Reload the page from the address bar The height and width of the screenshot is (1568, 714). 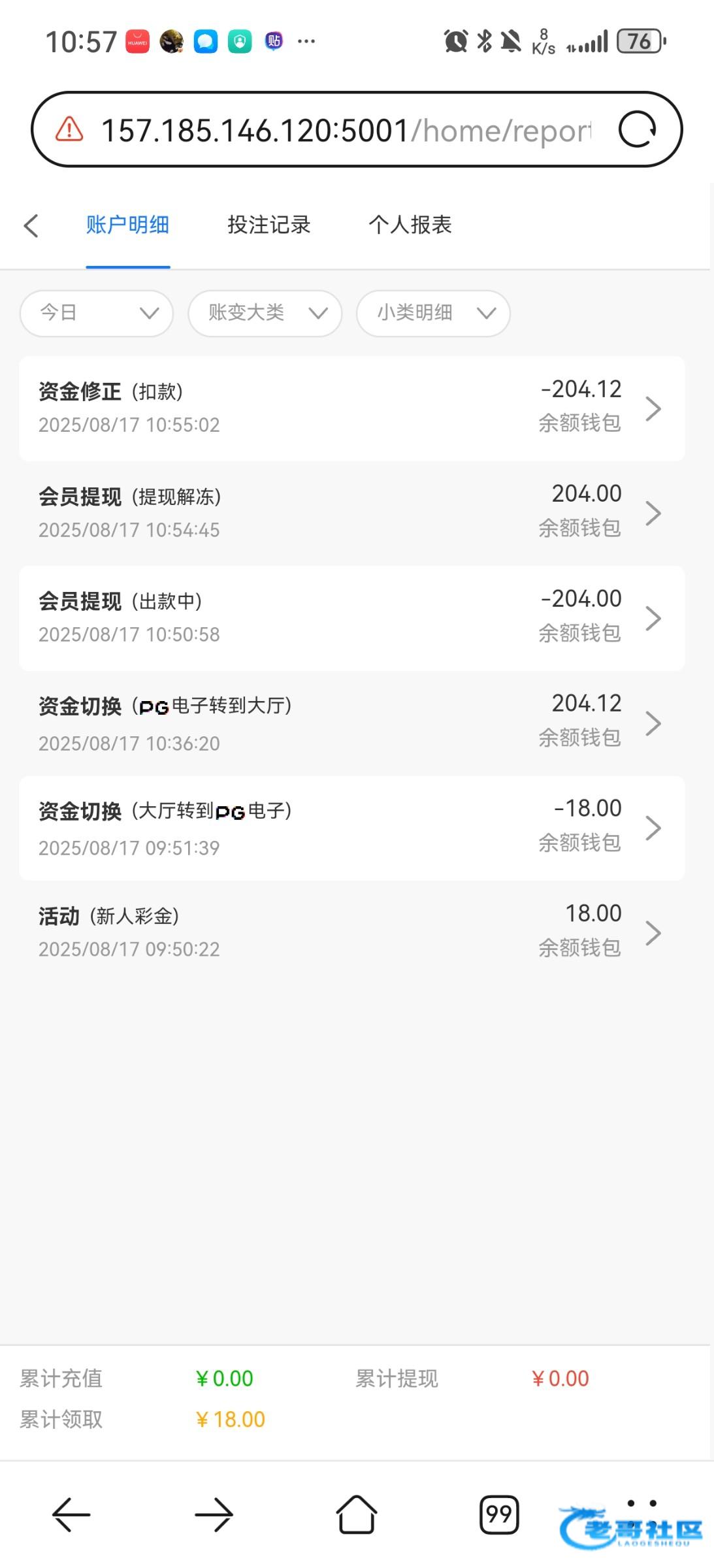637,129
